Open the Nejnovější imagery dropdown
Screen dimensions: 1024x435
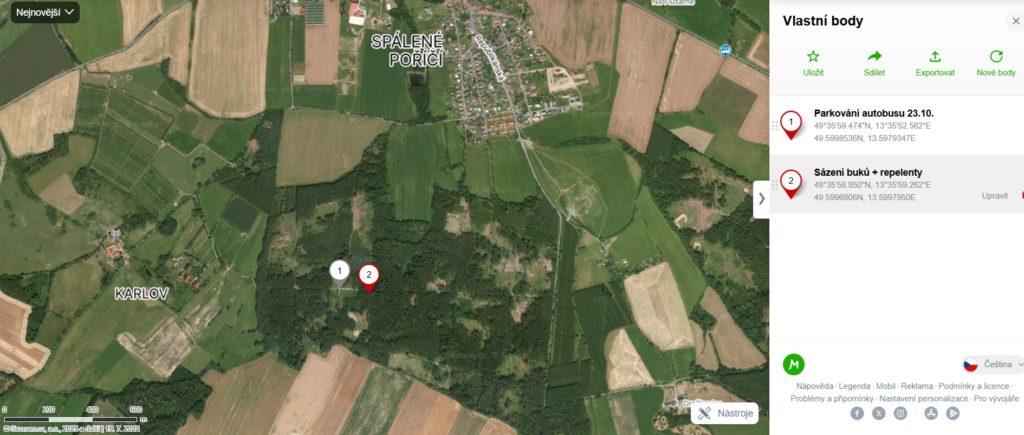pos(47,13)
